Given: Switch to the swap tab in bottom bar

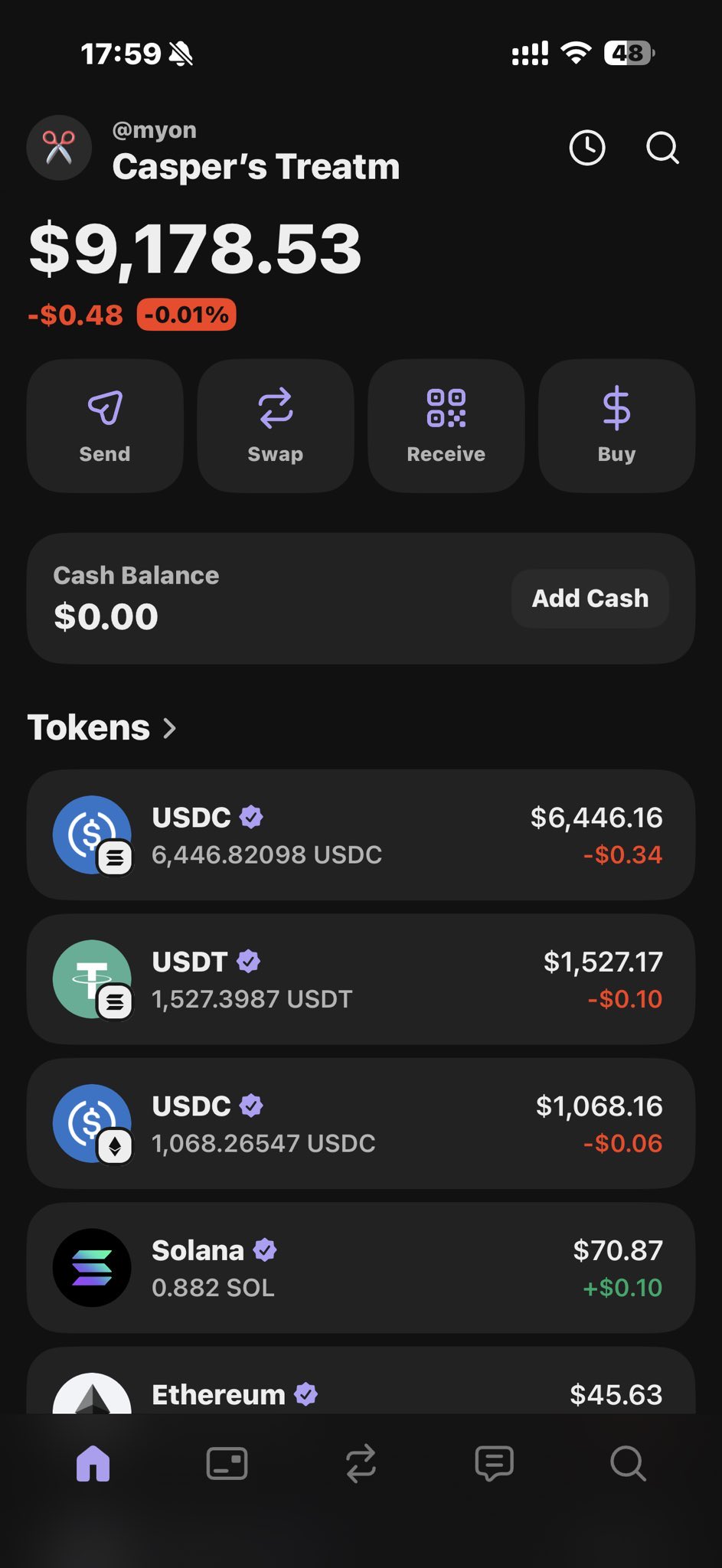Looking at the screenshot, I should pos(361,1464).
